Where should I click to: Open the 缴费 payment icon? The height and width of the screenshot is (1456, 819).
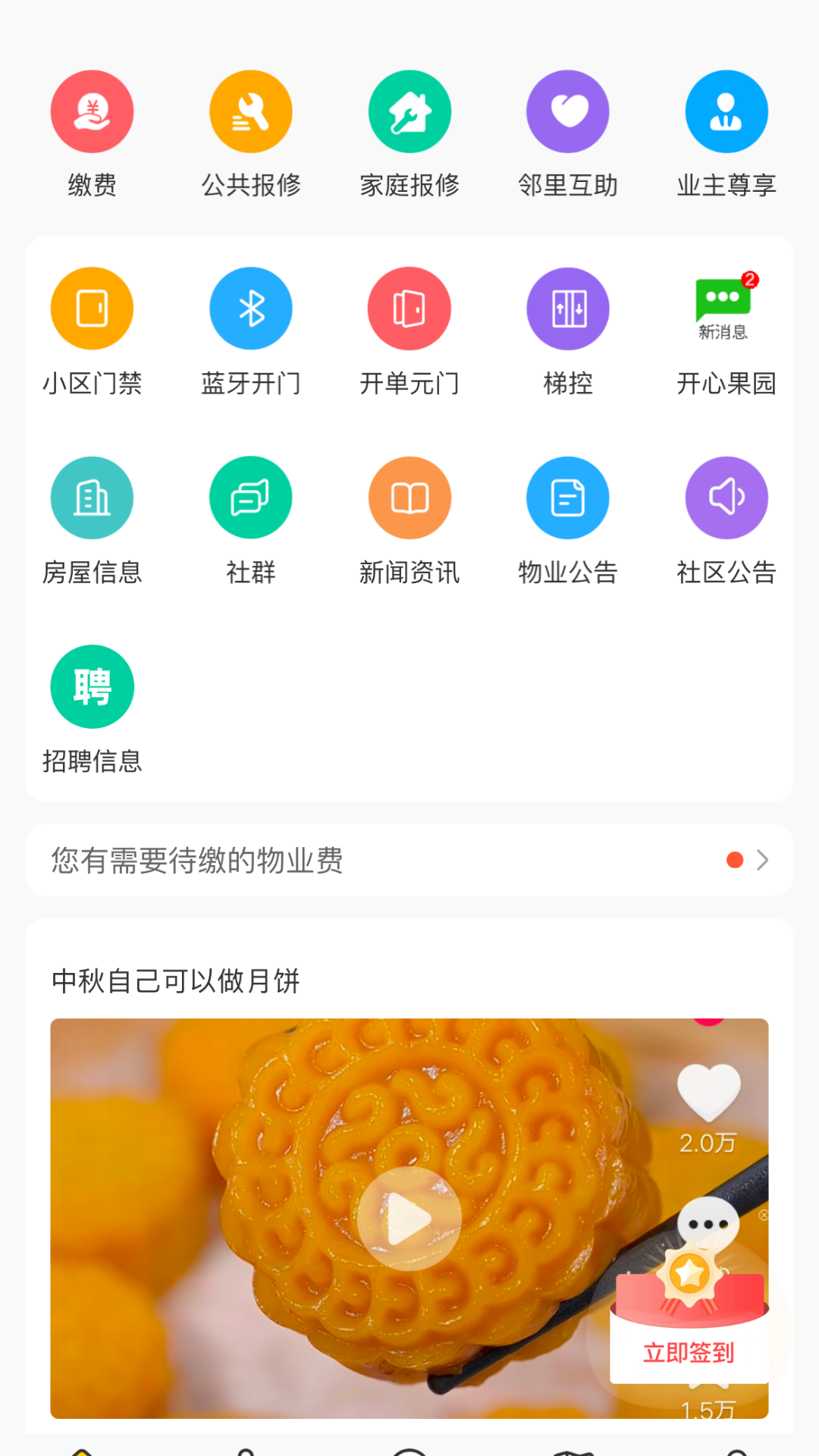tap(93, 111)
